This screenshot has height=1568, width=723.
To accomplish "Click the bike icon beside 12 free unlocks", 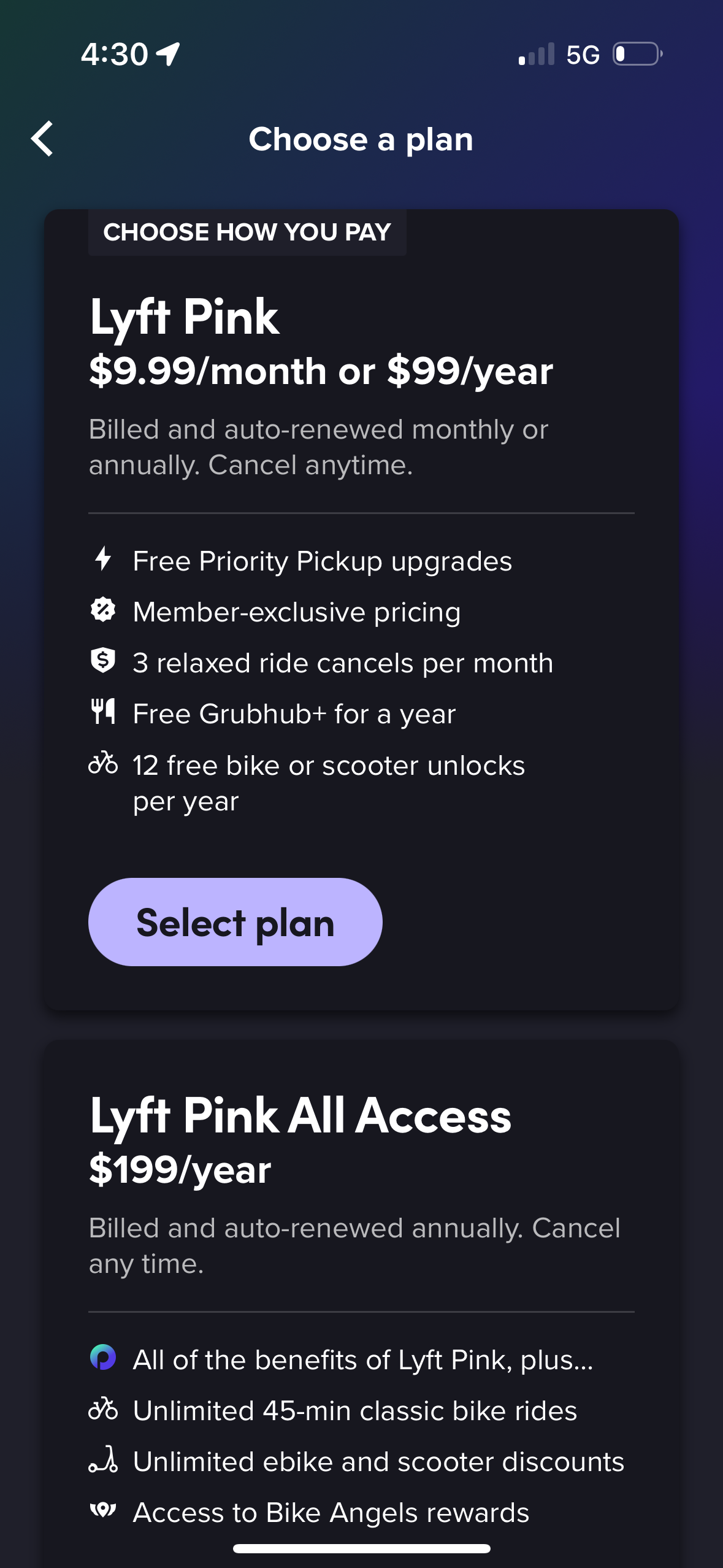I will (x=103, y=764).
